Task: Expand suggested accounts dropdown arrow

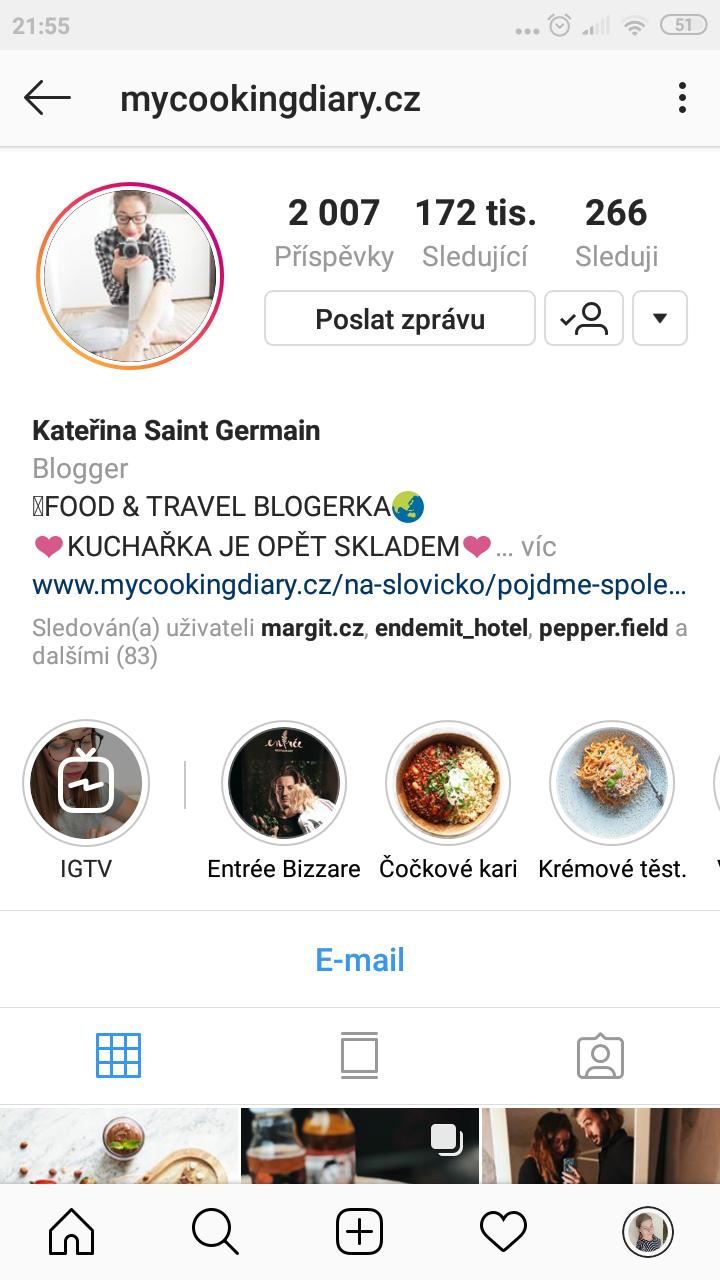Action: (660, 319)
